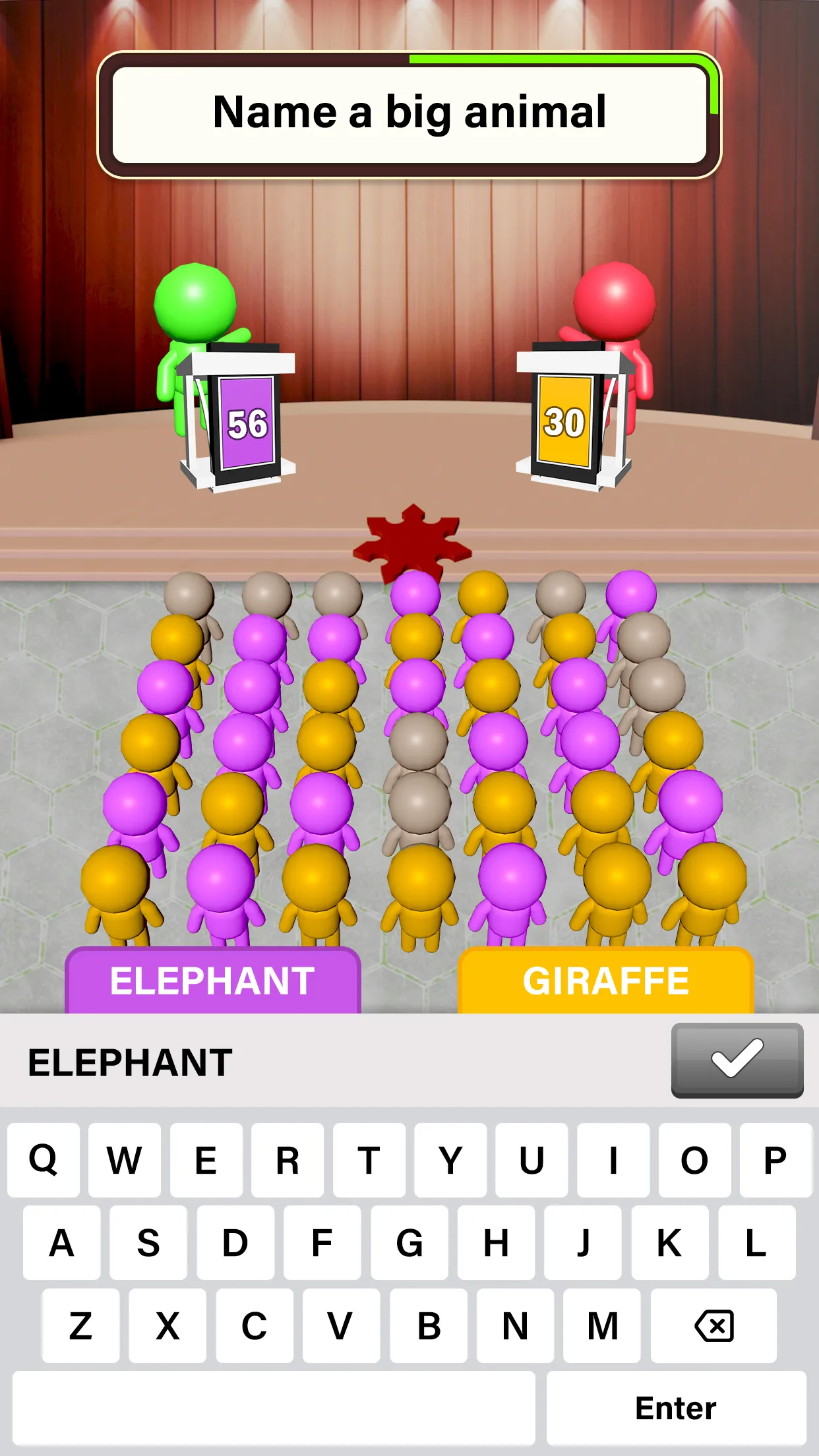Type the letter Z
The width and height of the screenshot is (819, 1456).
[x=80, y=1325]
